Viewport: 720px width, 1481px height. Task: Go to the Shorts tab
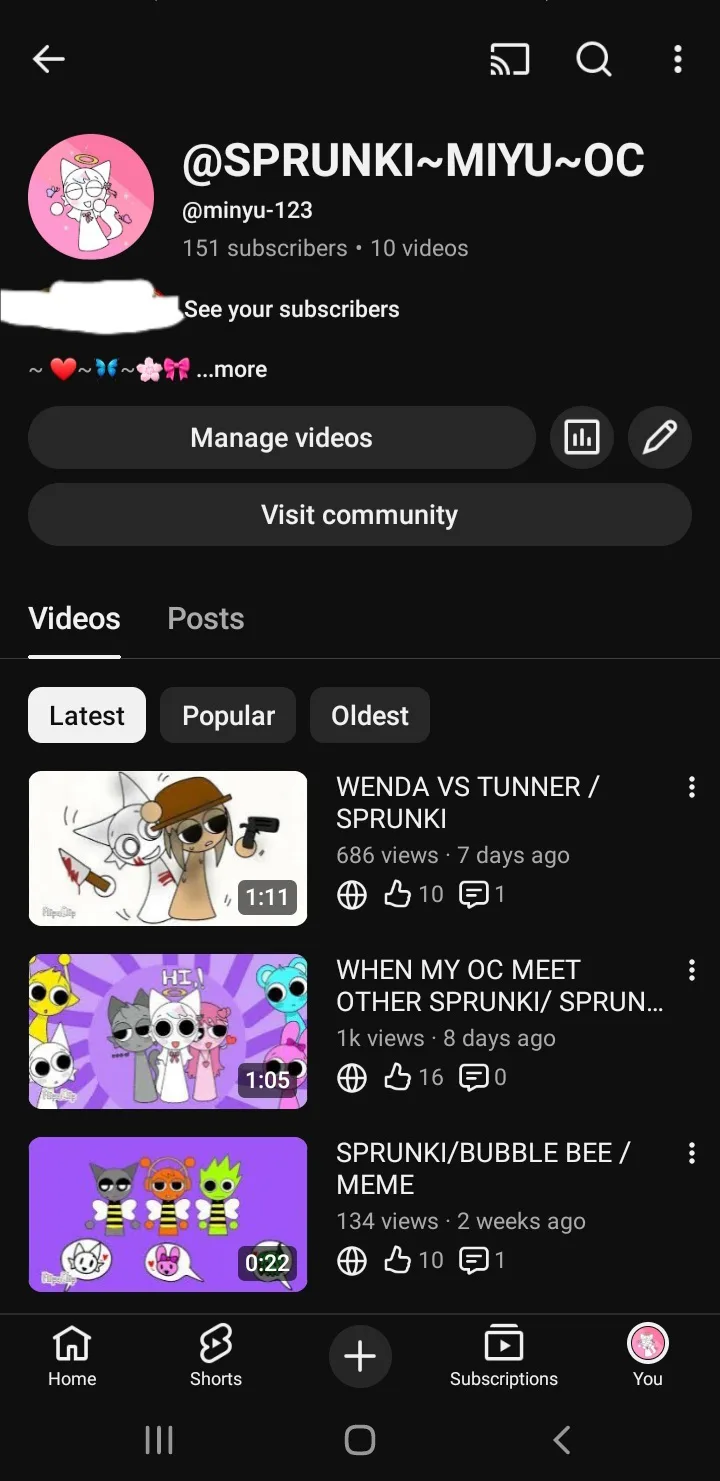tap(216, 1356)
